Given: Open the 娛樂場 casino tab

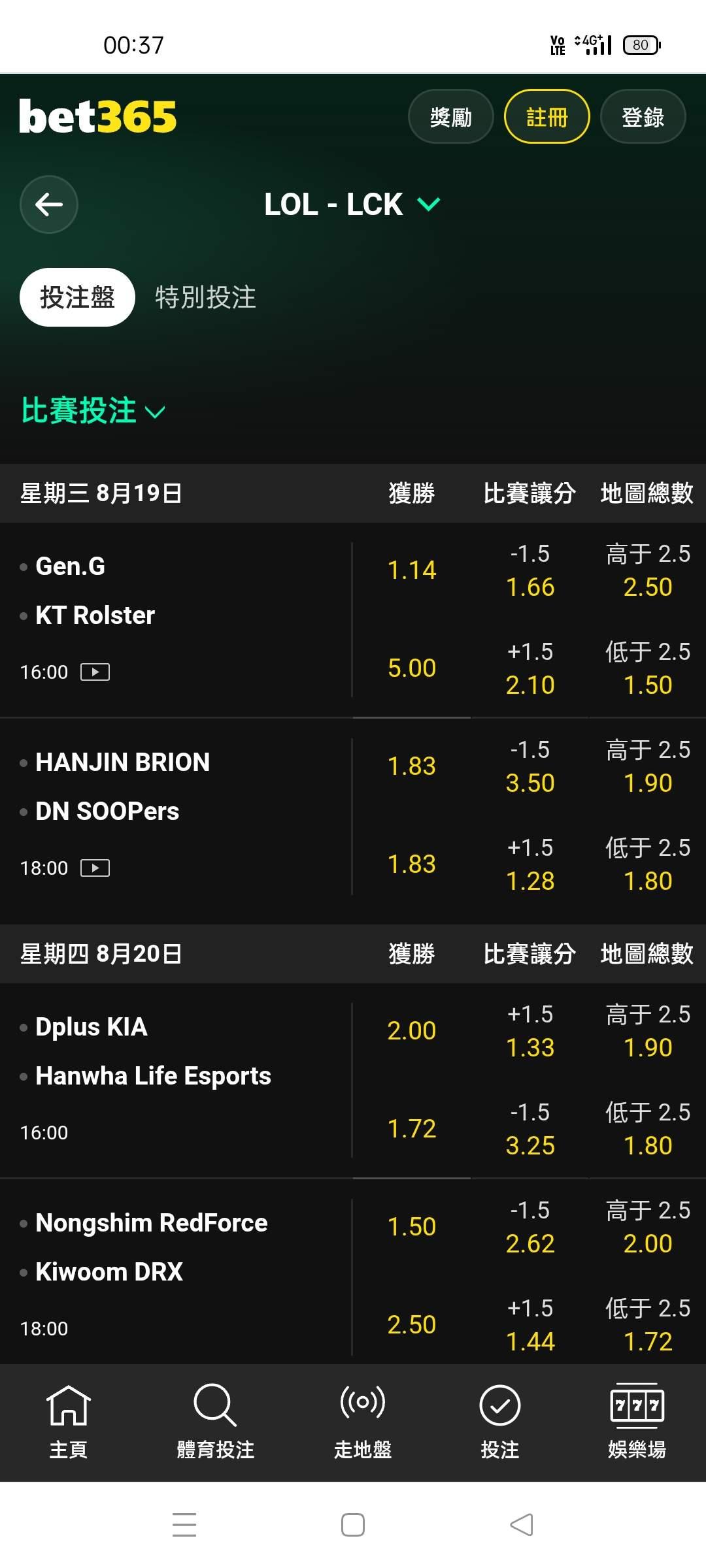Looking at the screenshot, I should click(637, 1422).
